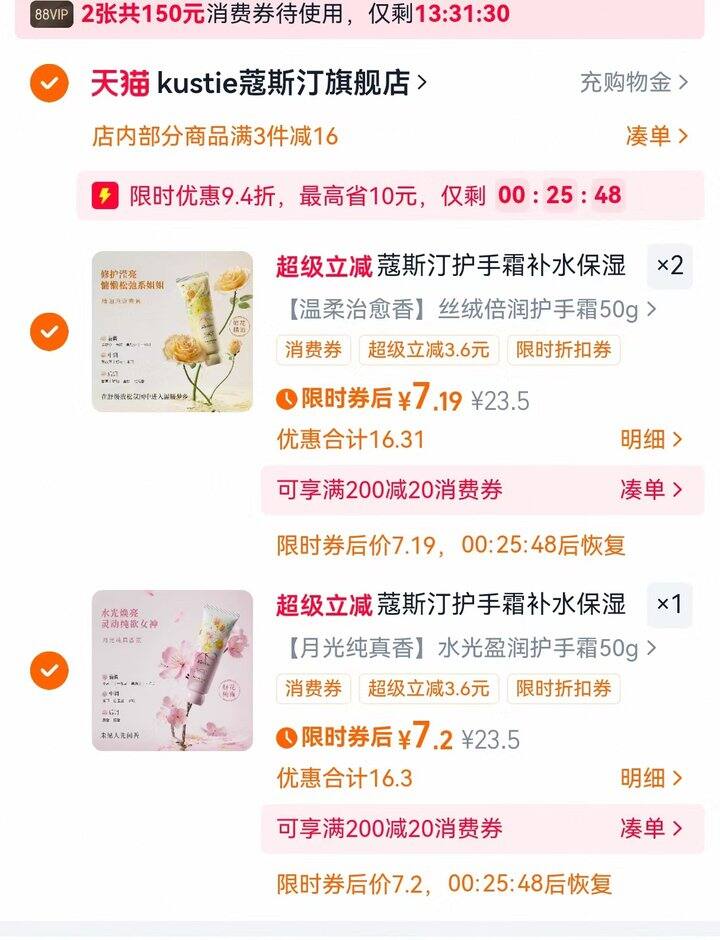Change quantity ×2 for 温柔治愈香 hand cream

coord(669,266)
